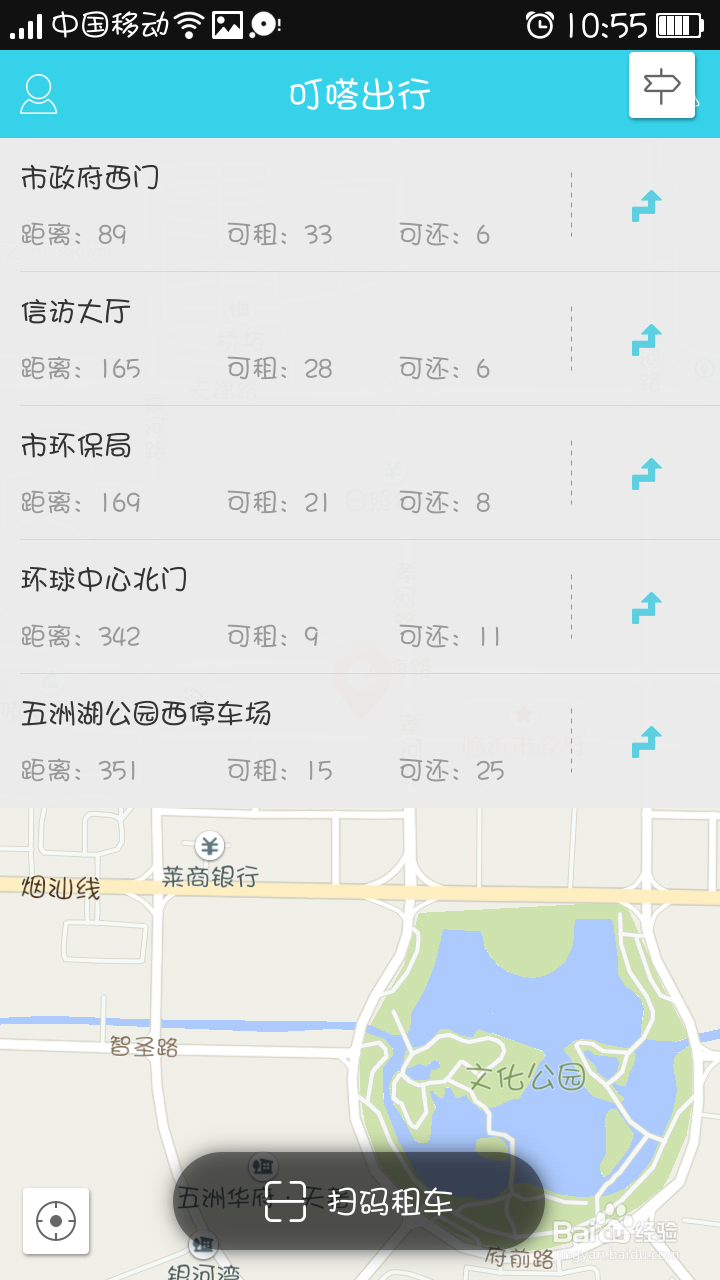Navigate to 信访大厅 with its arrow icon

pos(647,339)
